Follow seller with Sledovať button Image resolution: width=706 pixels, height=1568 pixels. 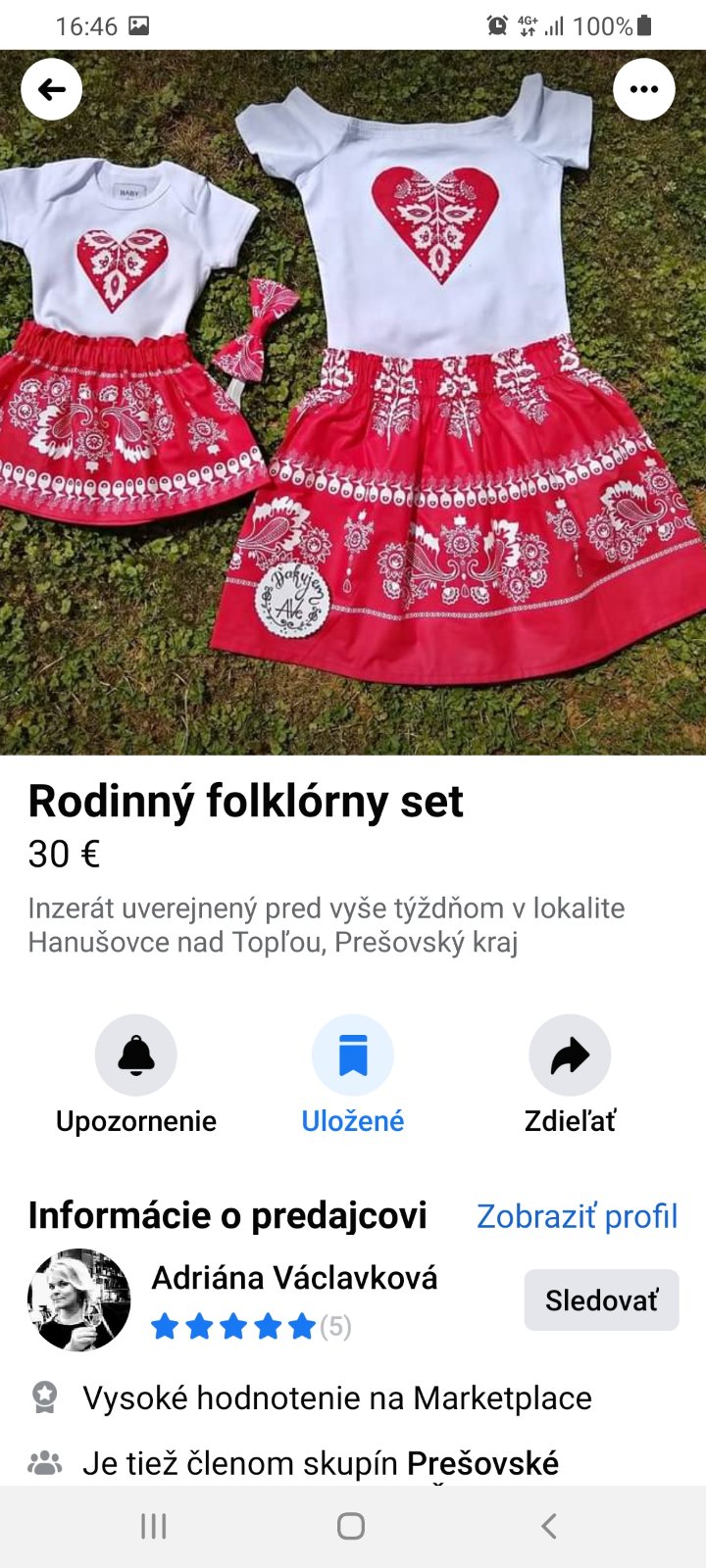coord(601,1300)
